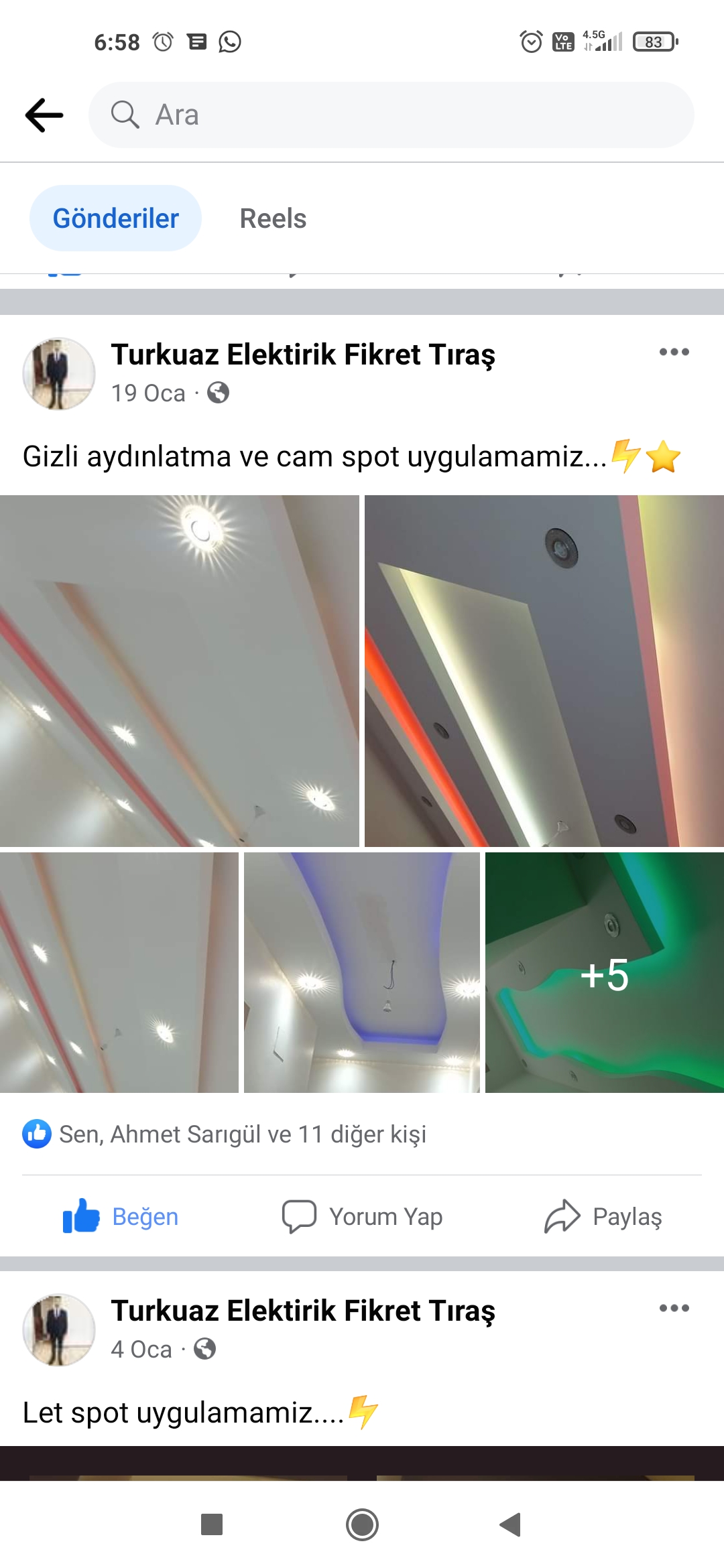Open the Ara search field

coord(391,115)
